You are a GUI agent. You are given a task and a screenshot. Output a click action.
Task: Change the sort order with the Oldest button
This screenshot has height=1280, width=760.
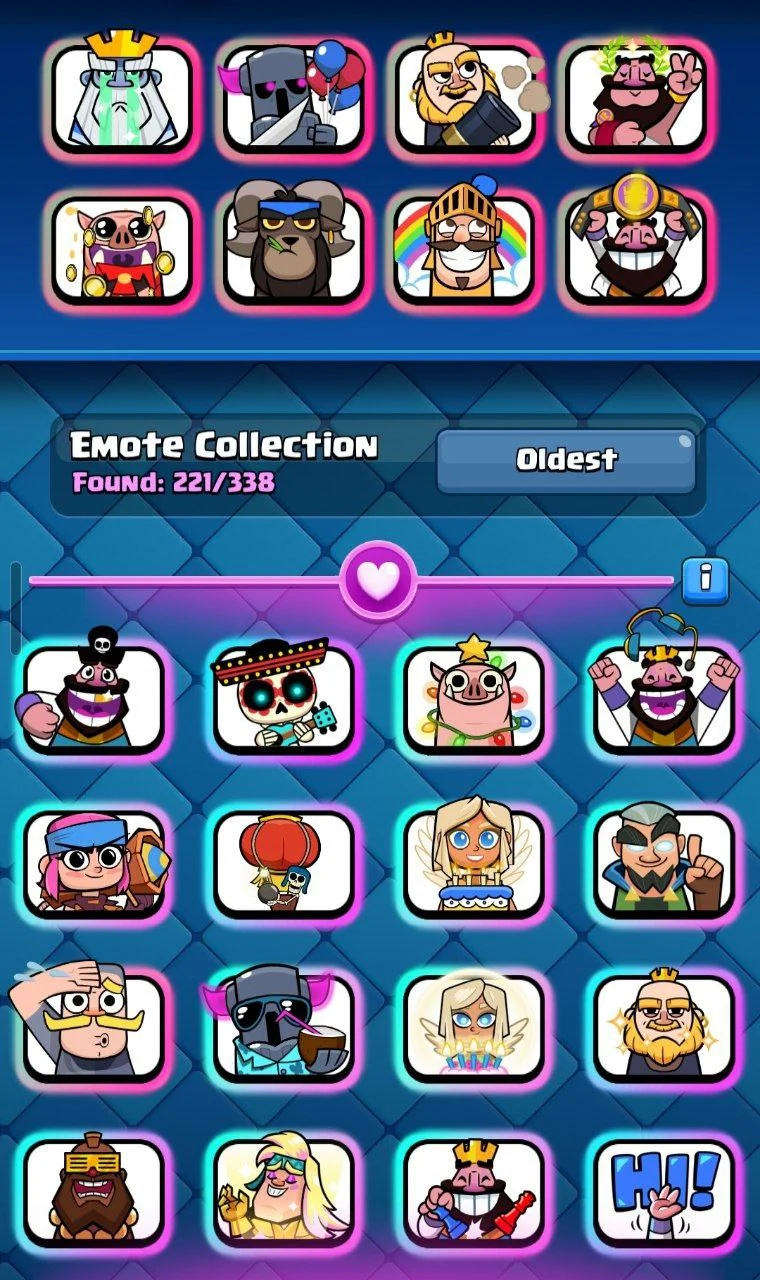(566, 460)
